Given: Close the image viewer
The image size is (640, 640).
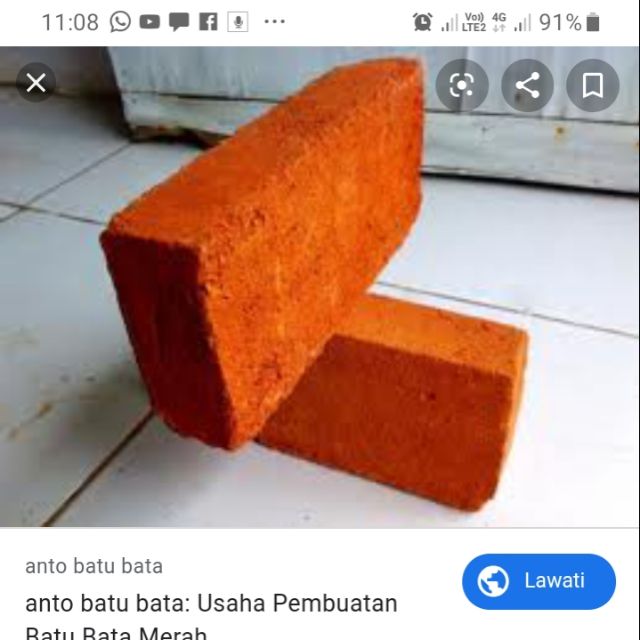Looking at the screenshot, I should click(36, 83).
